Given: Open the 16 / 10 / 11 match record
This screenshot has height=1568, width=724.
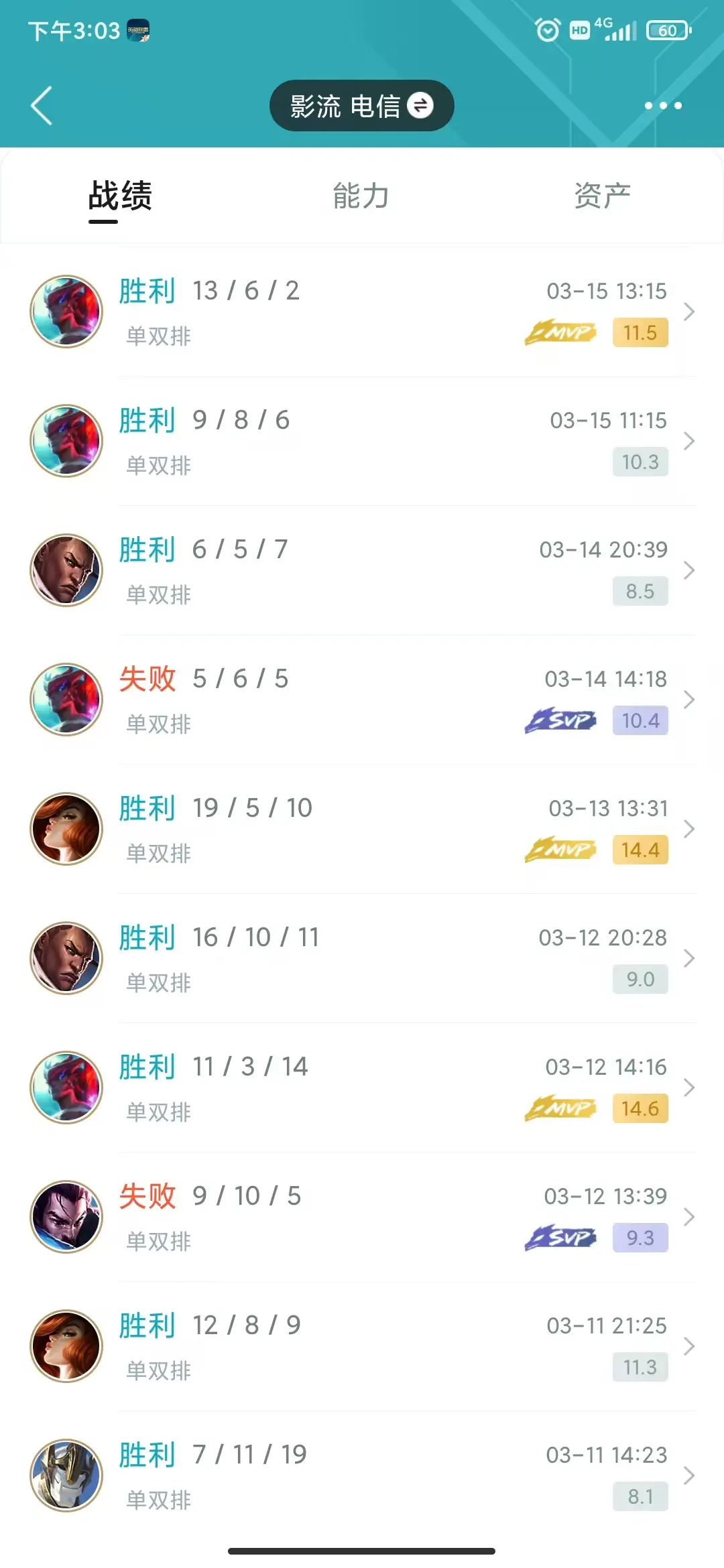Looking at the screenshot, I should [362, 958].
